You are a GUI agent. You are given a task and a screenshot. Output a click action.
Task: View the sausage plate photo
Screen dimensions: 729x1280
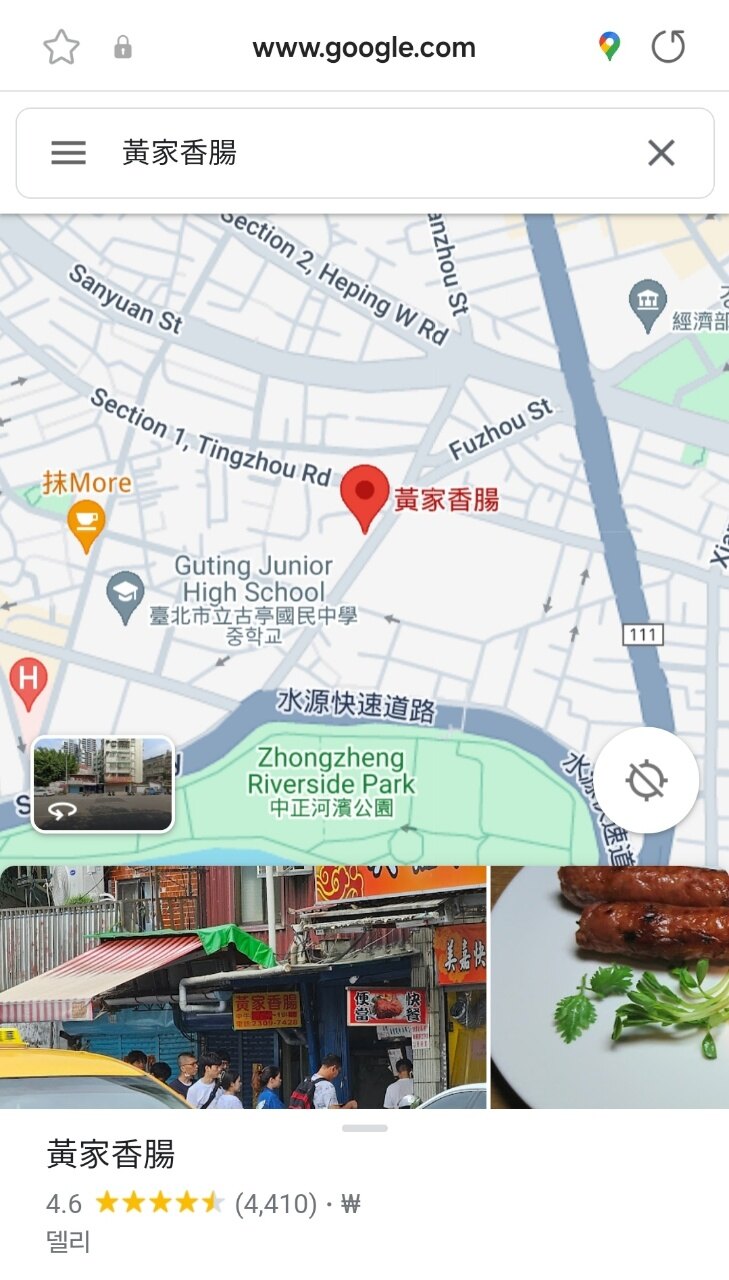(x=610, y=987)
